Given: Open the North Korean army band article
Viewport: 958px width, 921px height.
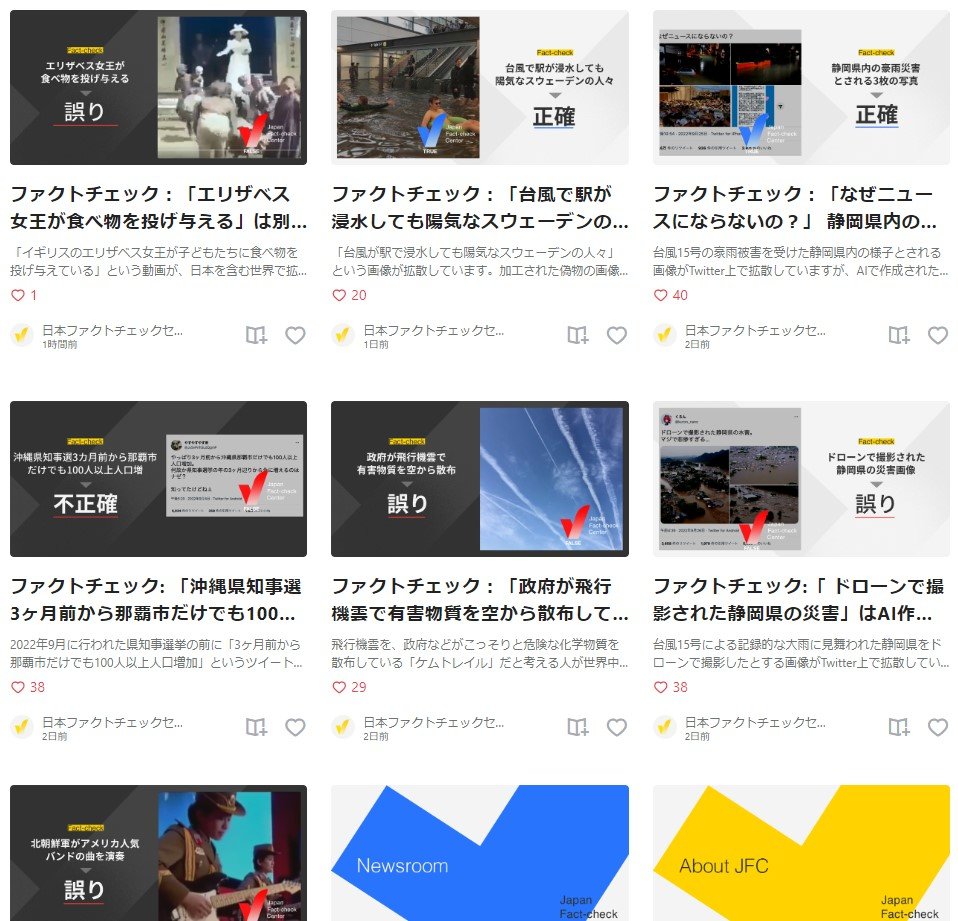Looking at the screenshot, I should click(158, 852).
